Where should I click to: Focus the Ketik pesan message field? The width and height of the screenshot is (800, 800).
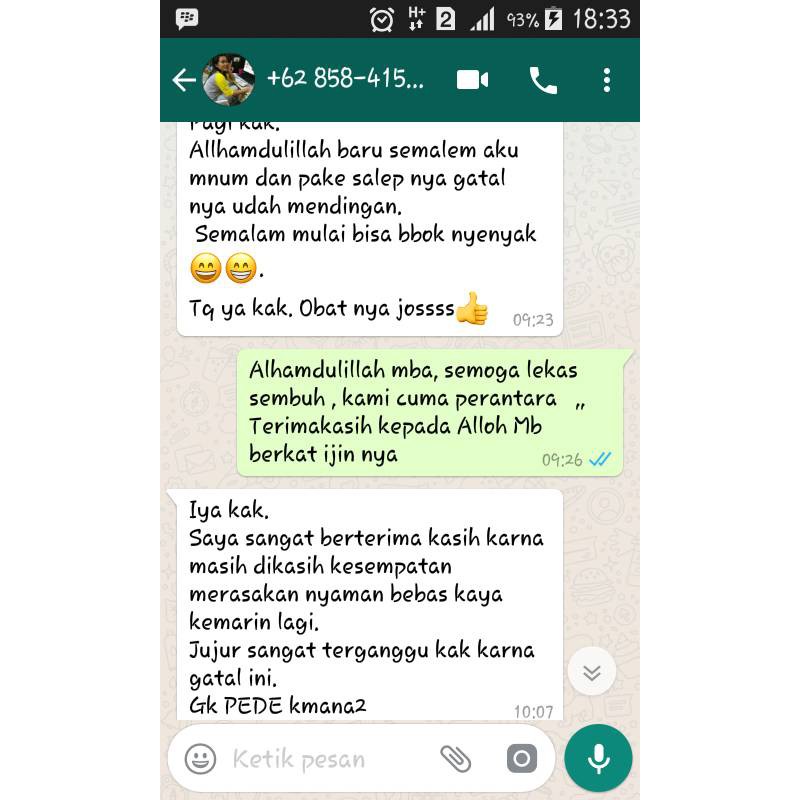pyautogui.click(x=320, y=759)
